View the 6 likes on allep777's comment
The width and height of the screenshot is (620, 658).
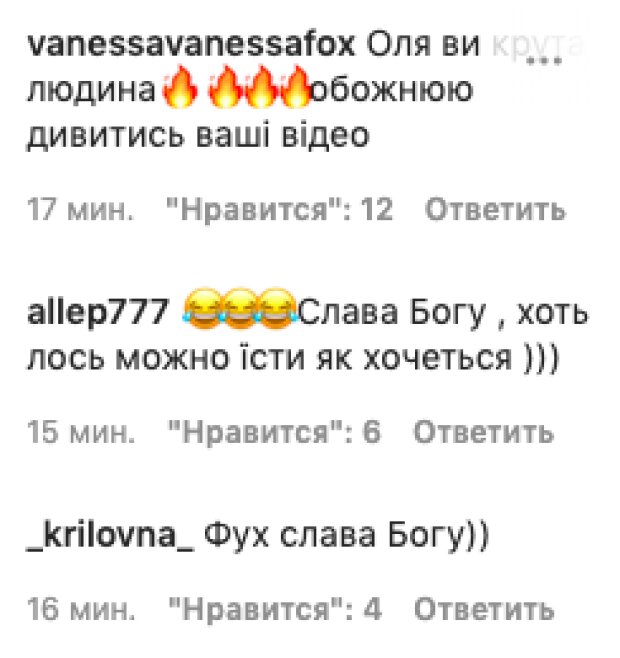pos(274,433)
